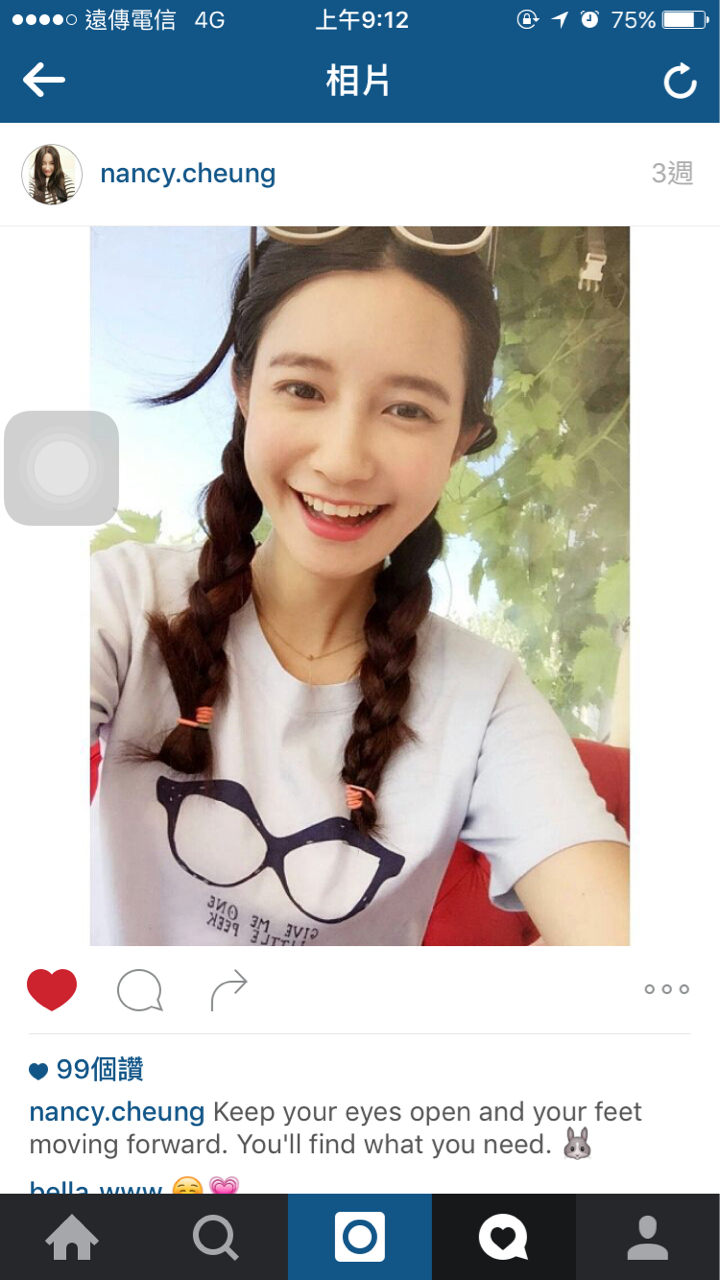The image size is (720, 1280).
Task: Go back using the top-left arrow
Action: [44, 81]
